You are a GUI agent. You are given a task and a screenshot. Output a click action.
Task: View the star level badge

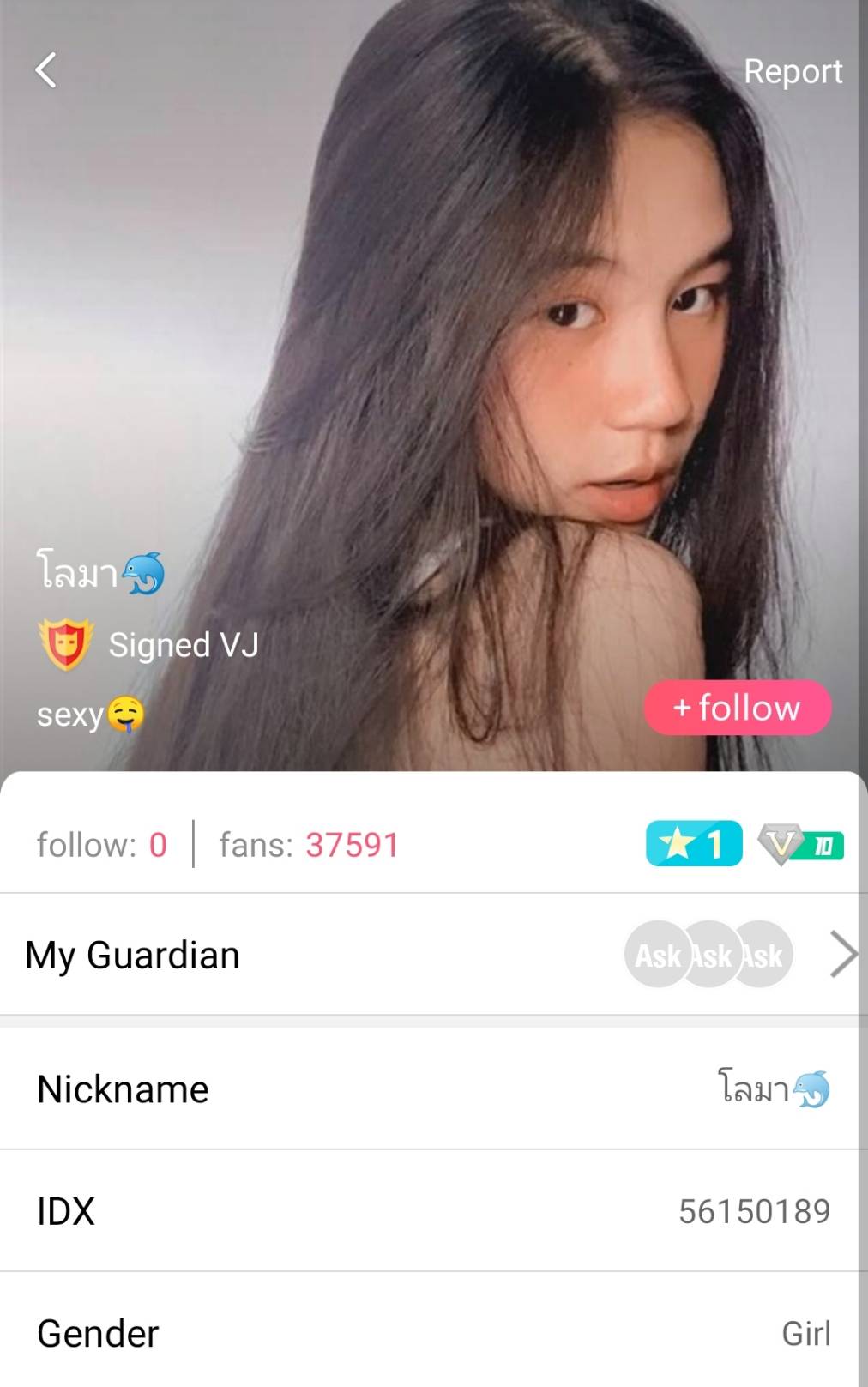[x=693, y=844]
